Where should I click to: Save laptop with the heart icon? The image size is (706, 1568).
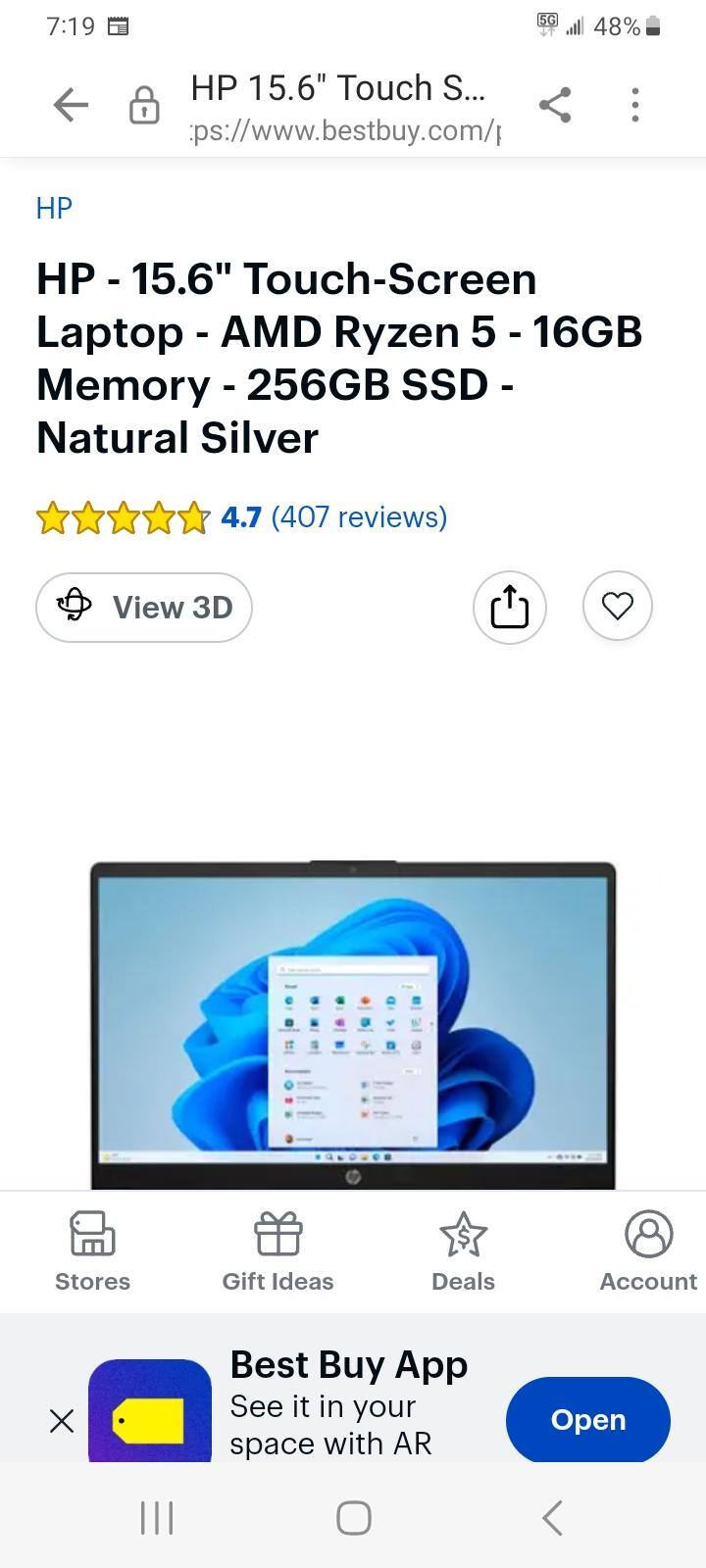[x=617, y=608]
